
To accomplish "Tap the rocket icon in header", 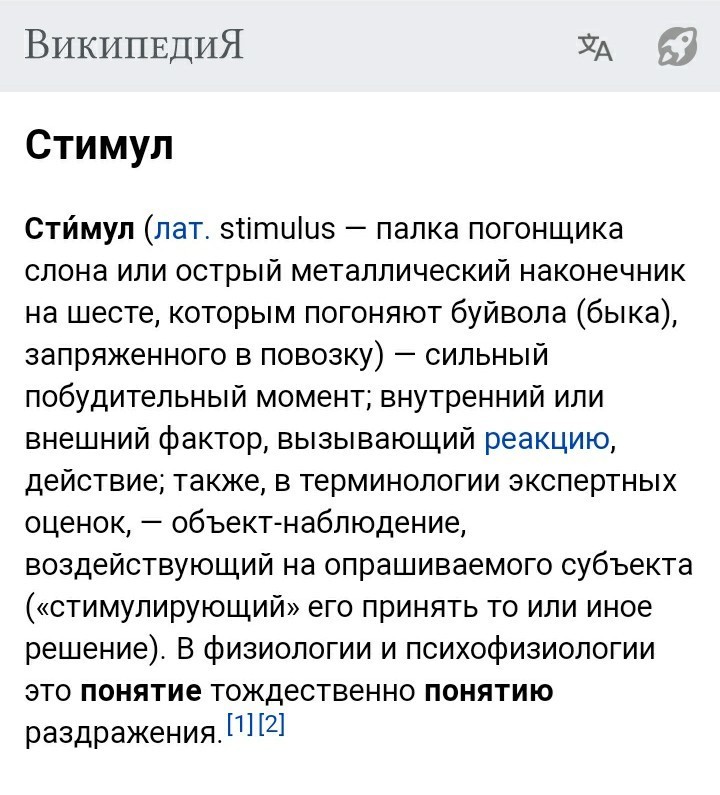I will [x=677, y=47].
